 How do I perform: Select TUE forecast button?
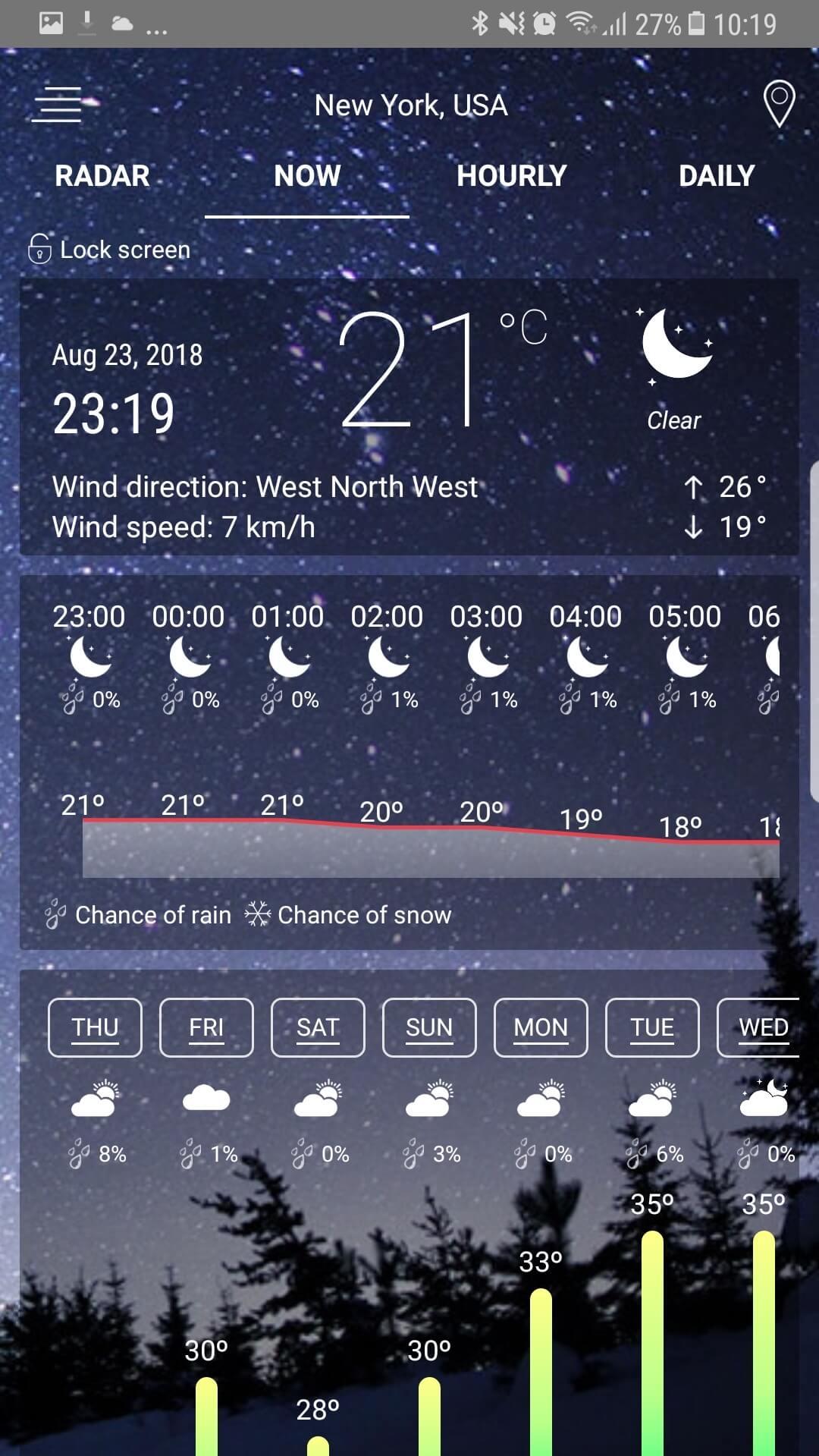coord(652,1027)
